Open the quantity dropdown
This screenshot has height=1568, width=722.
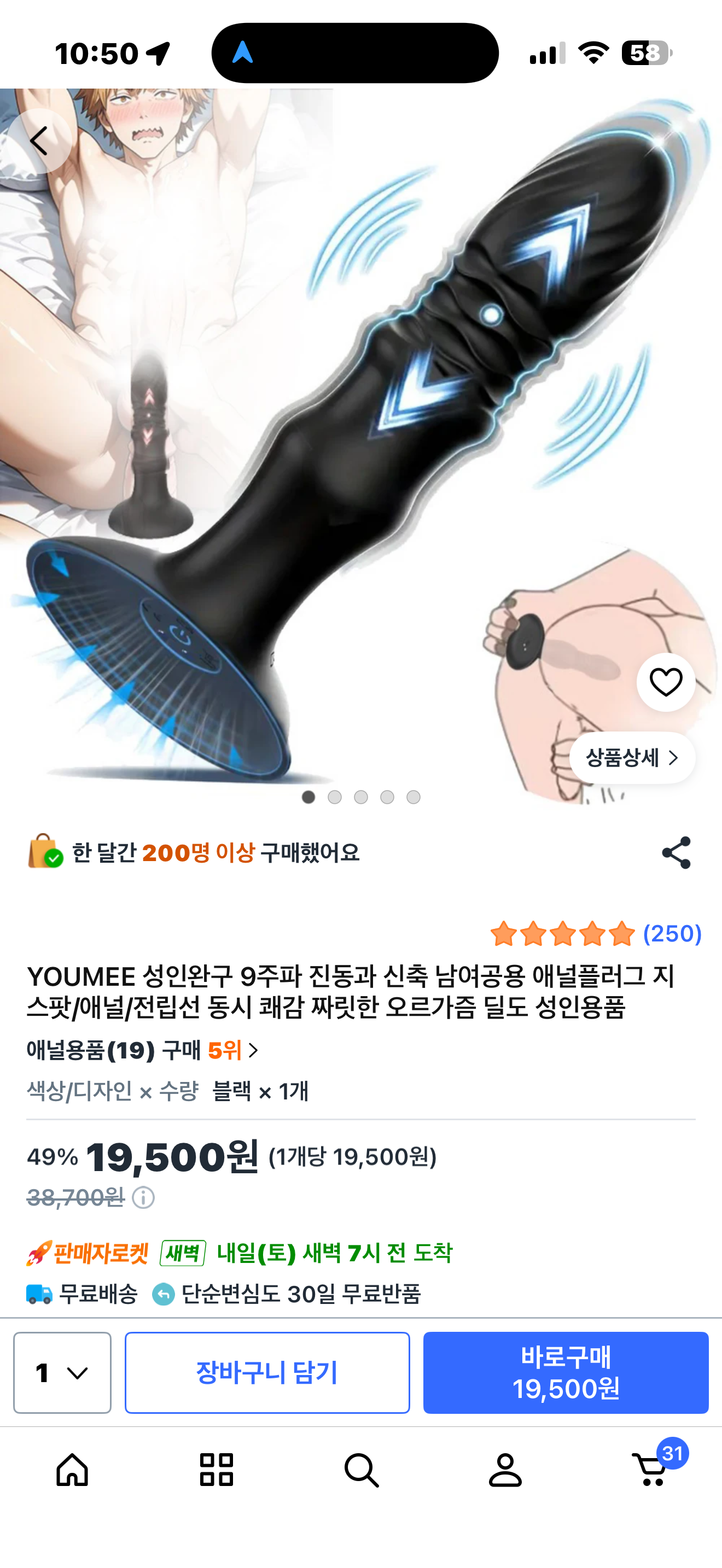(62, 1372)
